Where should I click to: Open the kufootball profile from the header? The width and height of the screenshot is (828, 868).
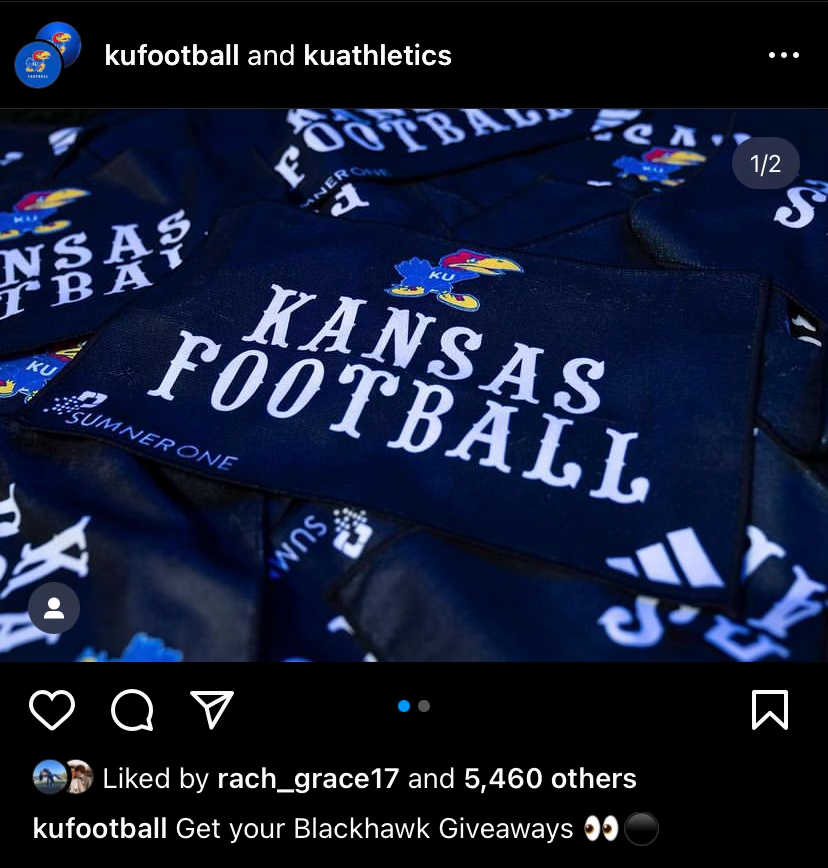(x=171, y=56)
